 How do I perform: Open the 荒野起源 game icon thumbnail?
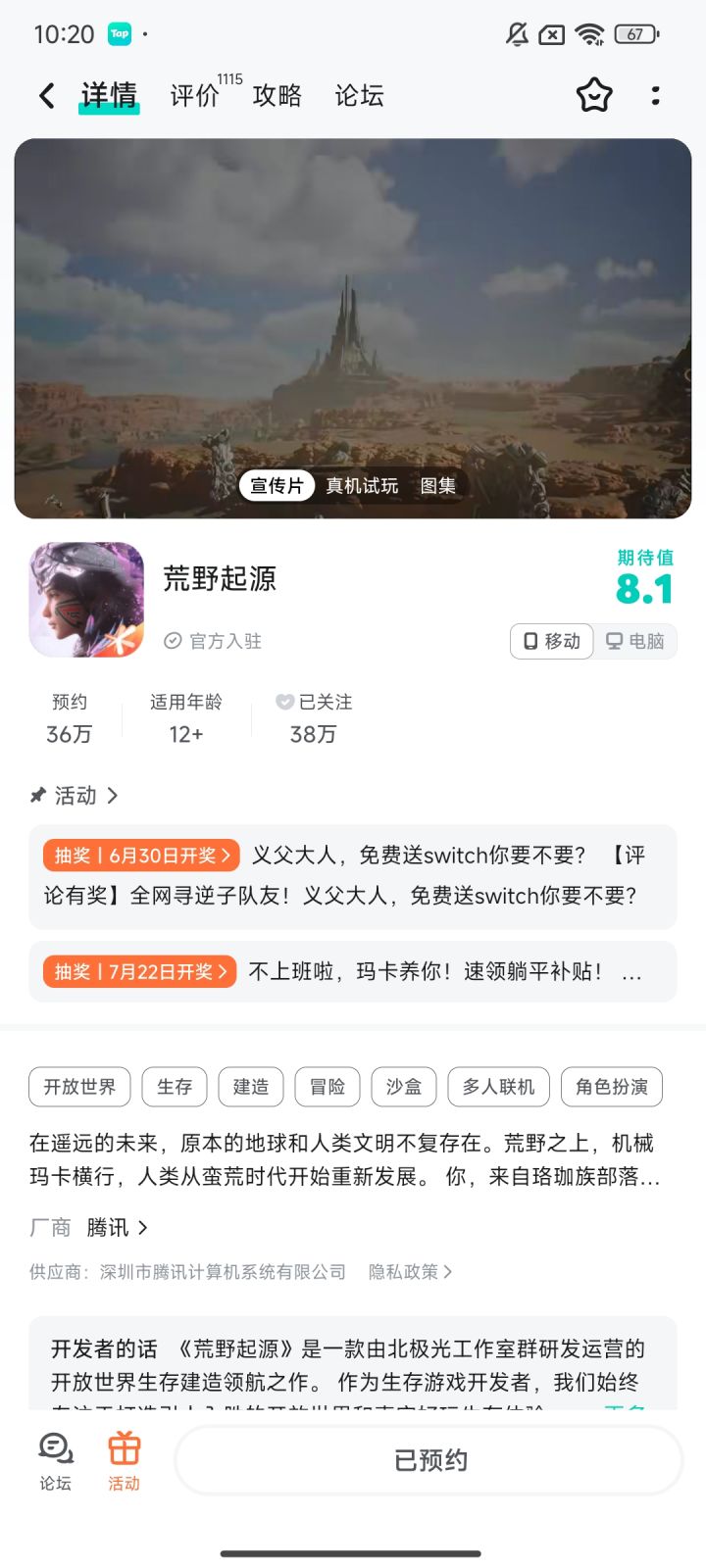(x=85, y=599)
